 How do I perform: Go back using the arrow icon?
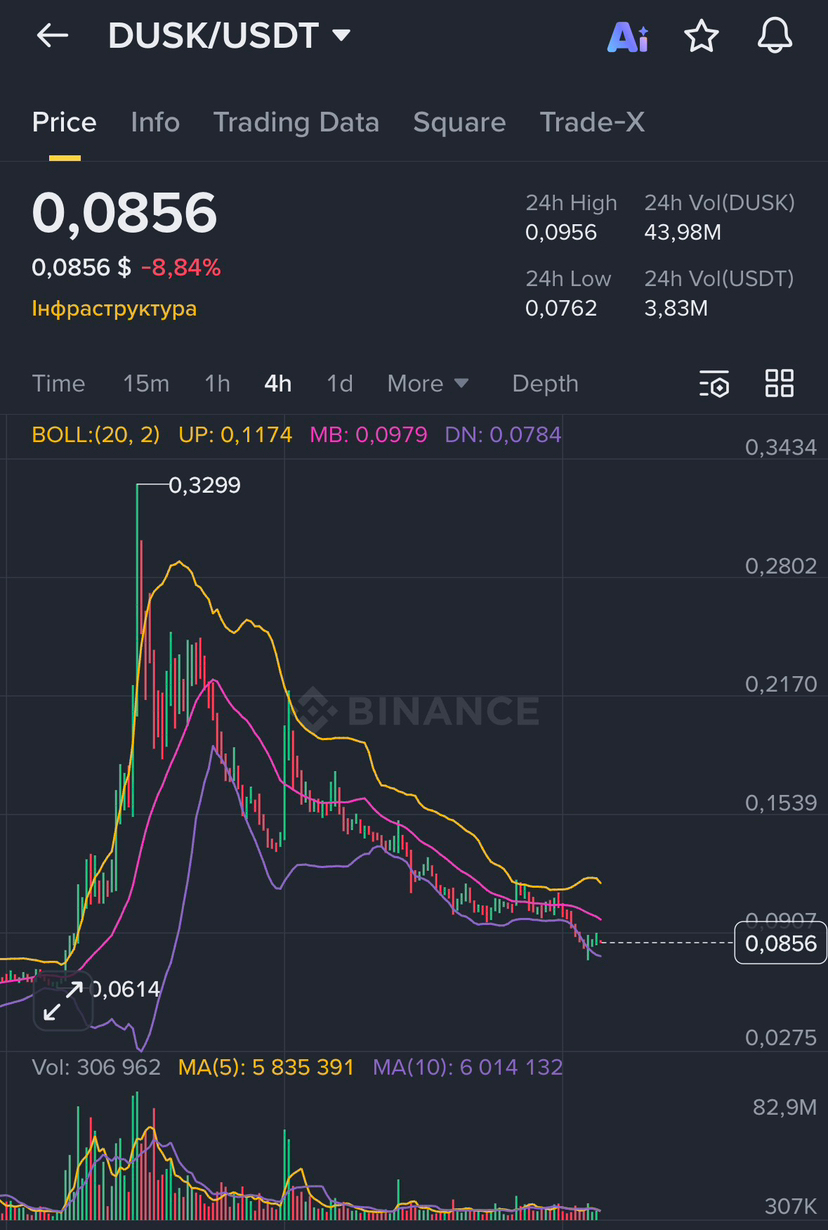click(52, 36)
